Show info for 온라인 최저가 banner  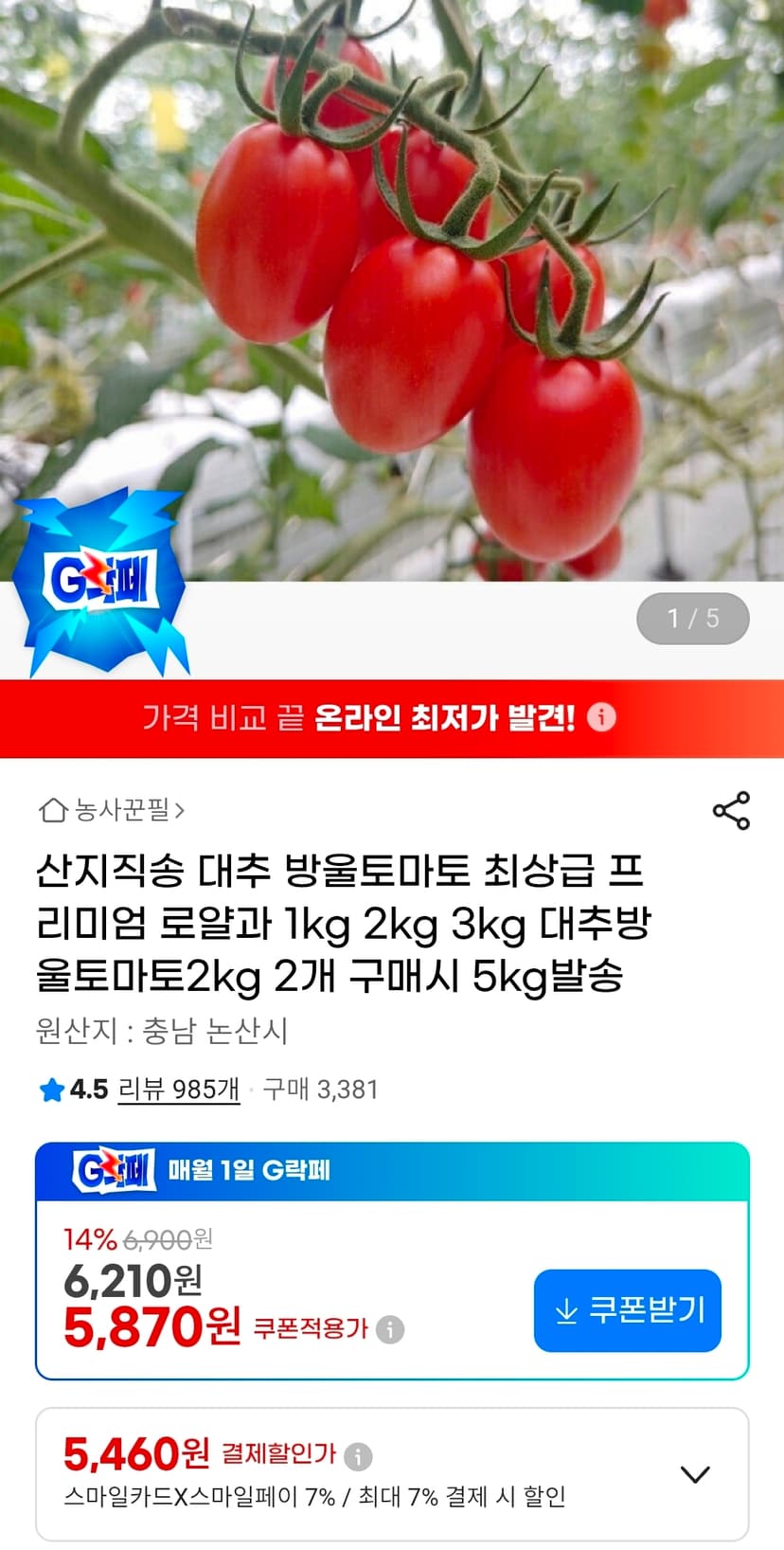(x=602, y=717)
